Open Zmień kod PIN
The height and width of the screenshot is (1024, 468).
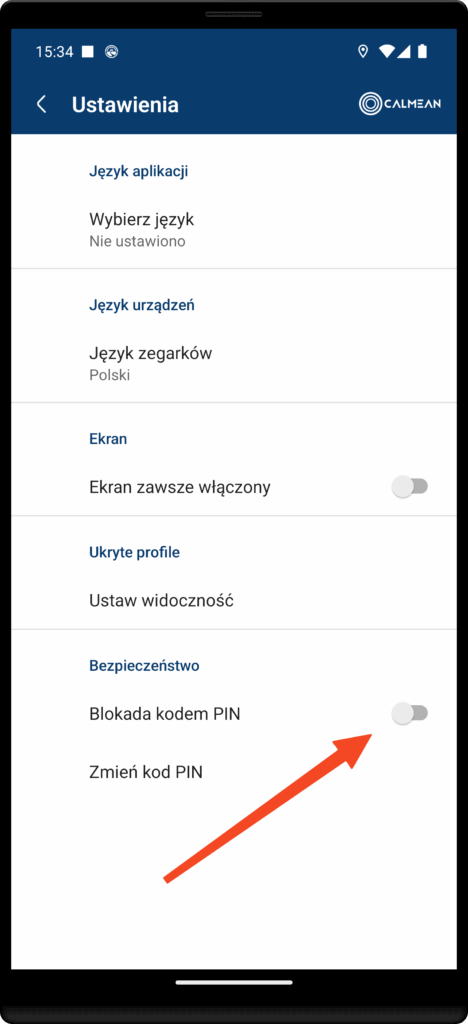pyautogui.click(x=234, y=772)
